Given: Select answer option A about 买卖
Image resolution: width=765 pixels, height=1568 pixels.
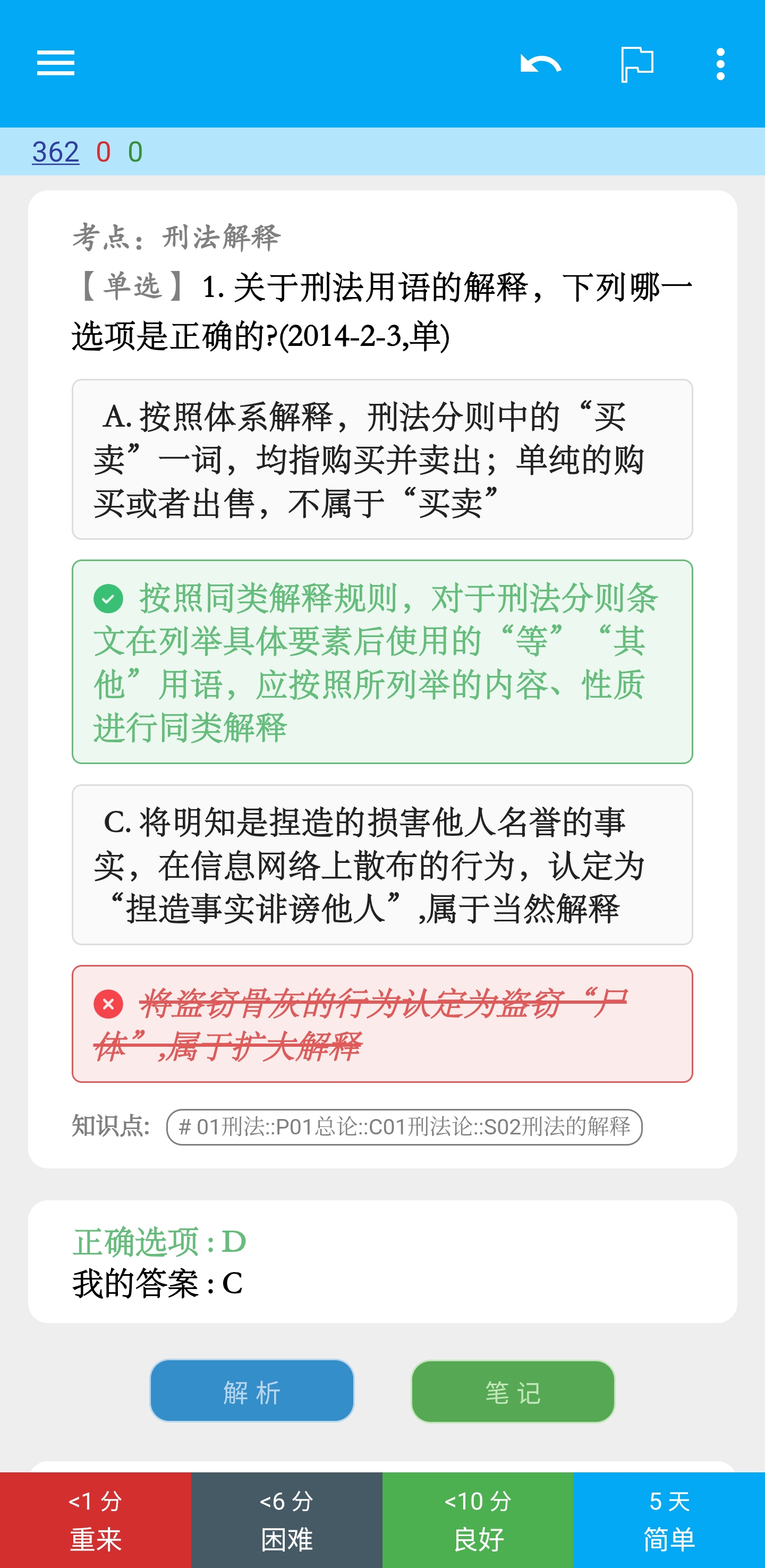Looking at the screenshot, I should (x=382, y=459).
